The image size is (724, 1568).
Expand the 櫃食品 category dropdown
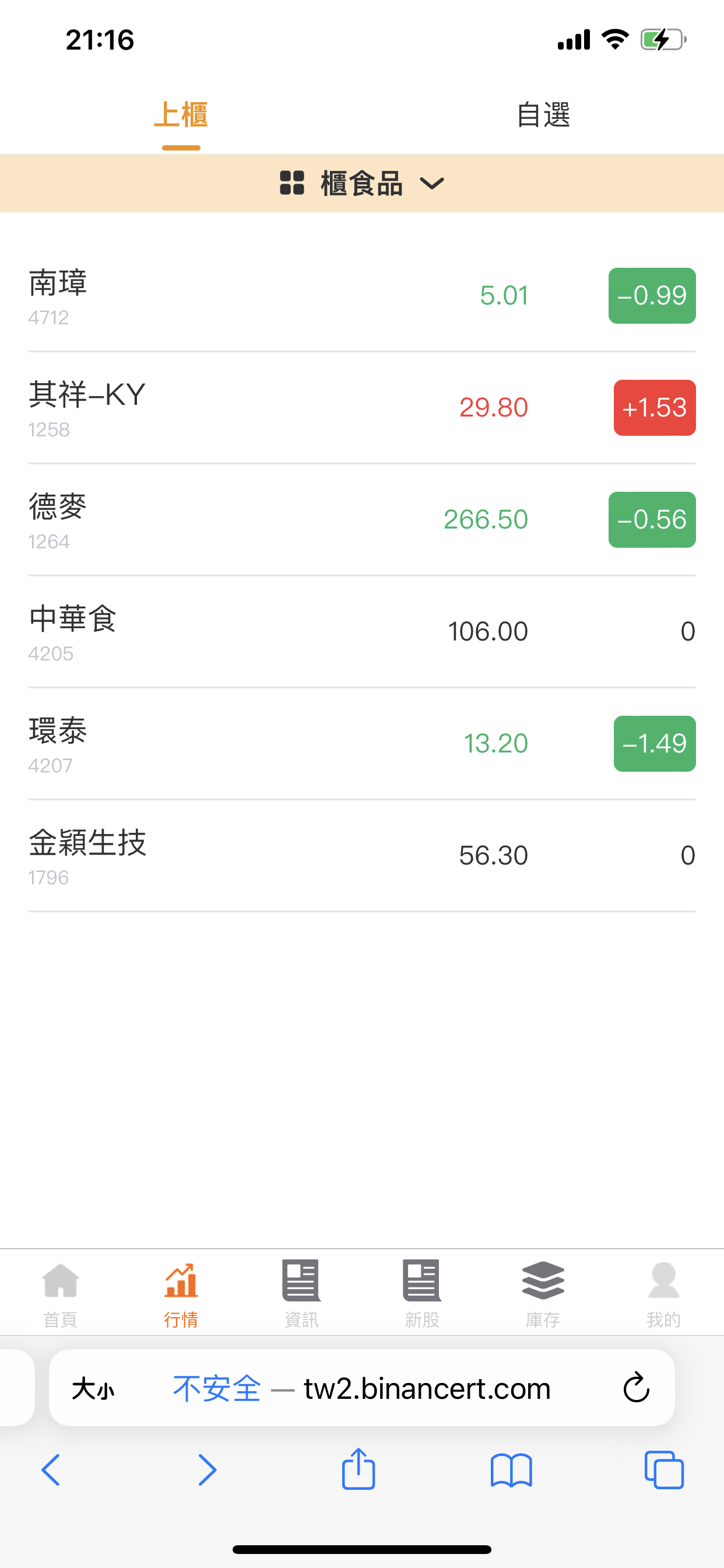[433, 183]
